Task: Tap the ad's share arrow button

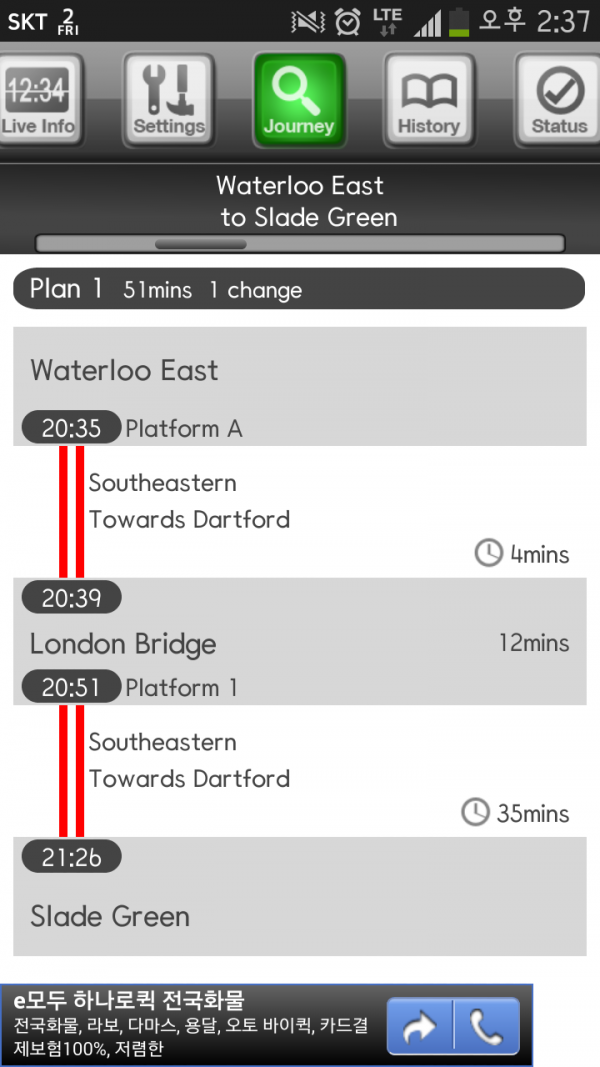Action: 420,1026
